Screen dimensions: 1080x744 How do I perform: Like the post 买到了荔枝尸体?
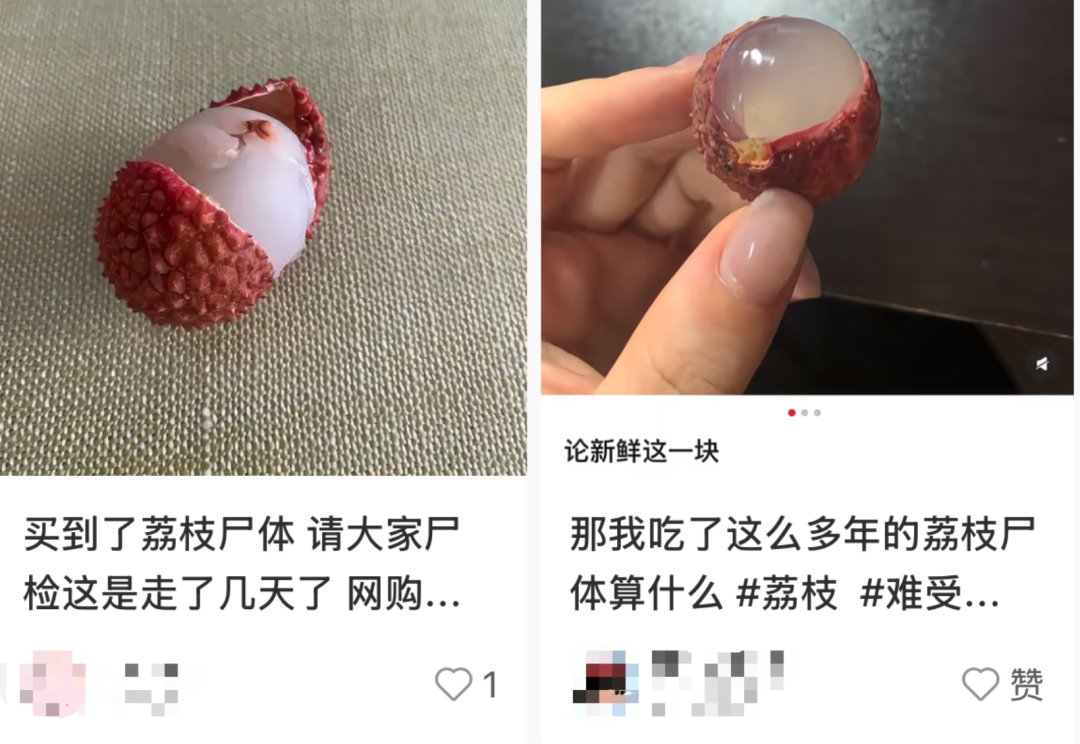click(453, 685)
